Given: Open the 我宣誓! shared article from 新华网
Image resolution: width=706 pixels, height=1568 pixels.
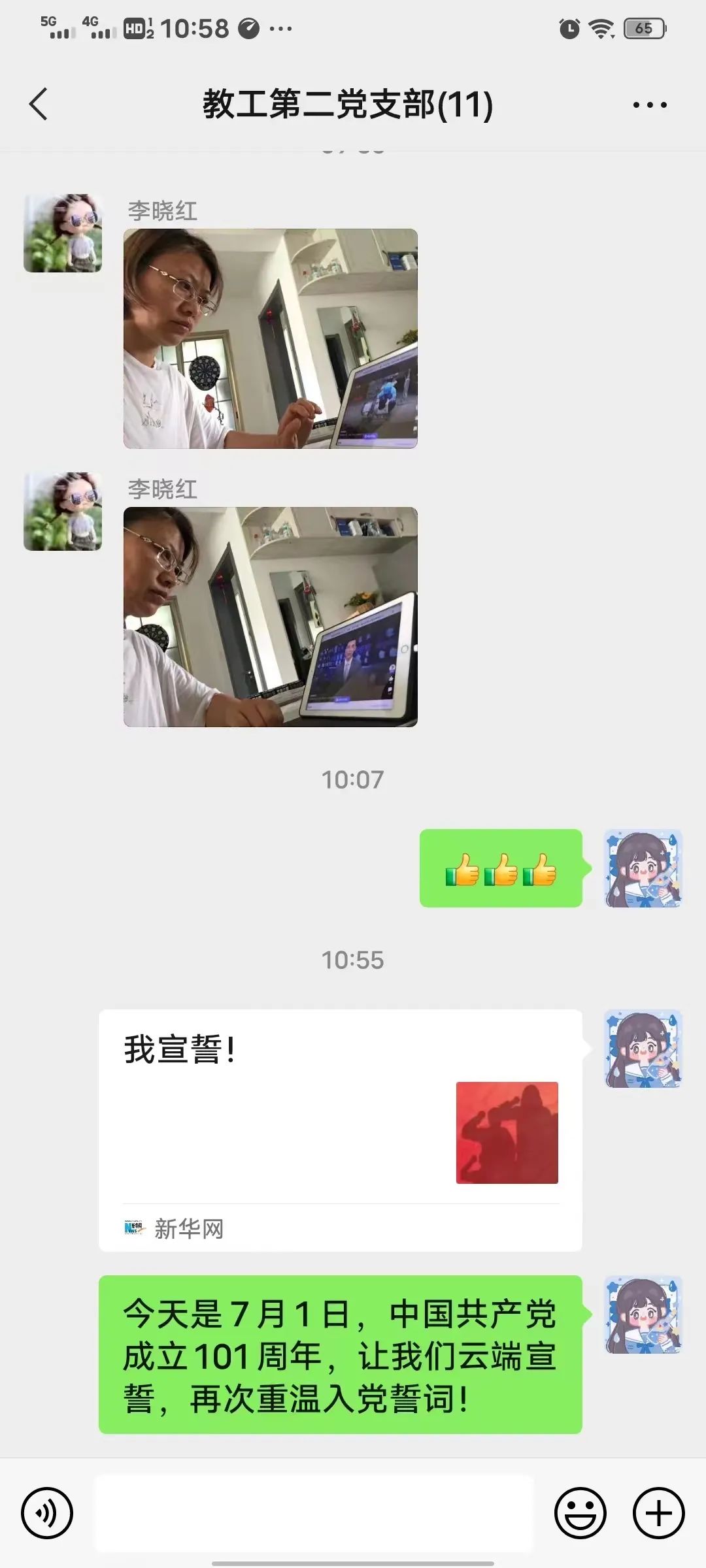Looking at the screenshot, I should [x=340, y=1130].
